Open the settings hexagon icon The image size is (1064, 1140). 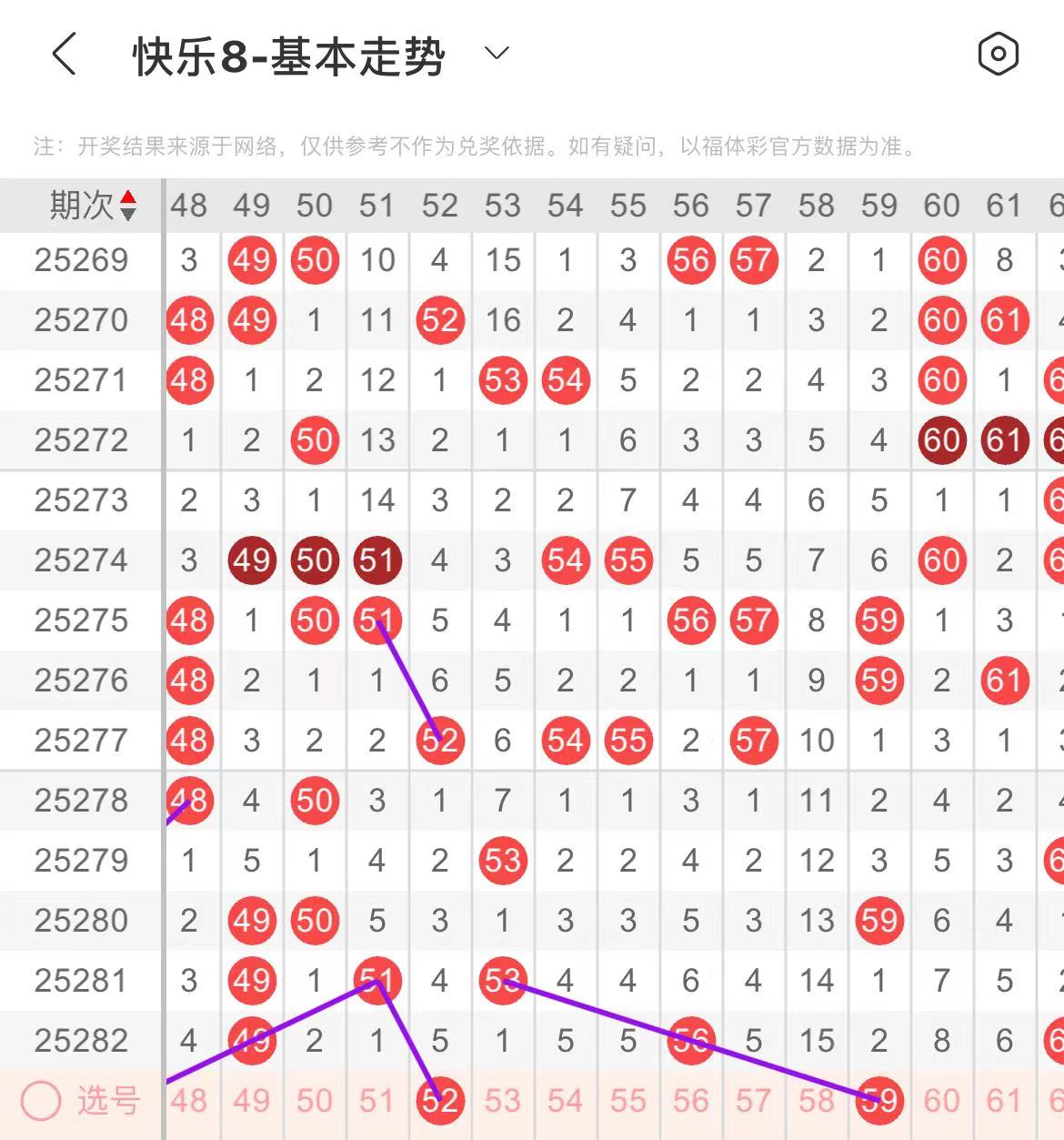pyautogui.click(x=998, y=54)
